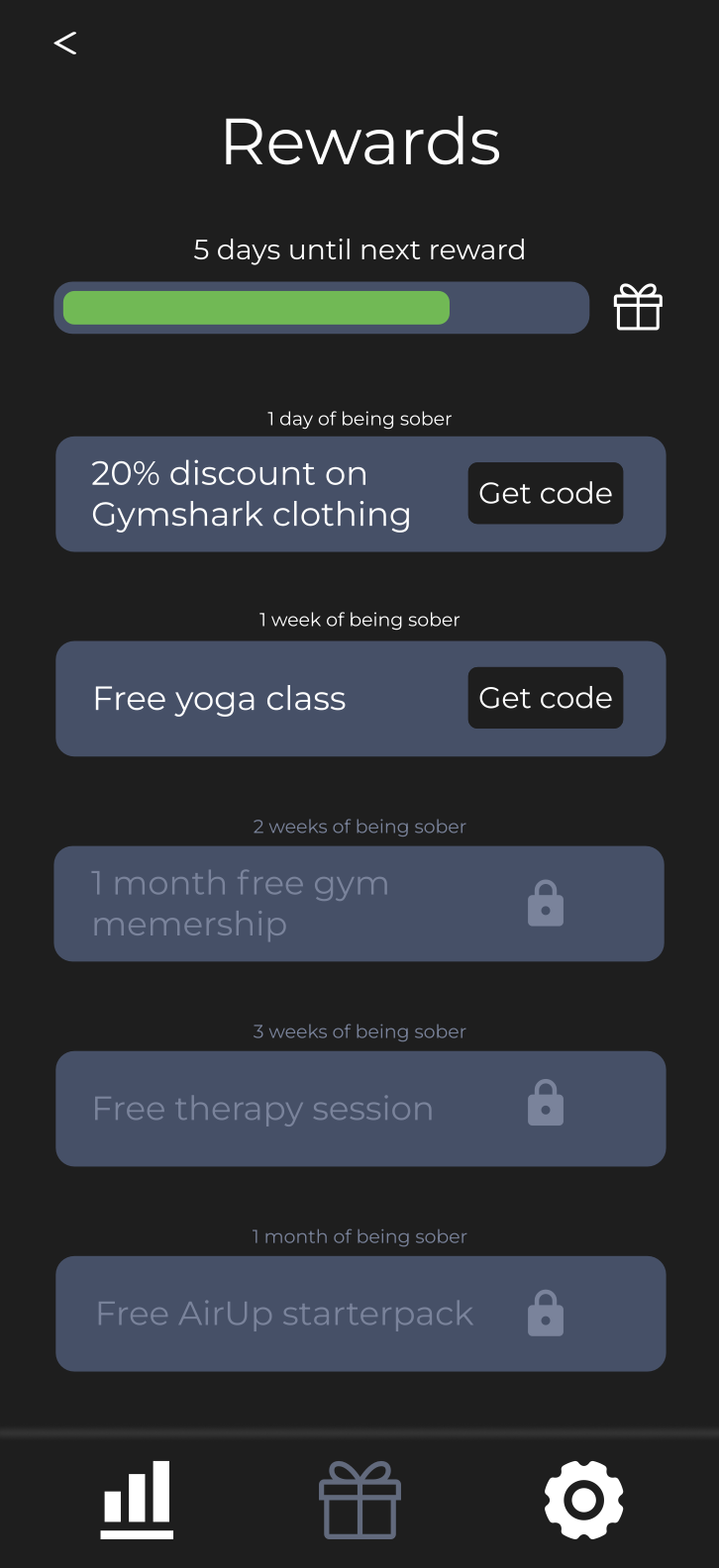Get code for Gymshark clothing discount
719x1568 pixels.
[x=545, y=493]
